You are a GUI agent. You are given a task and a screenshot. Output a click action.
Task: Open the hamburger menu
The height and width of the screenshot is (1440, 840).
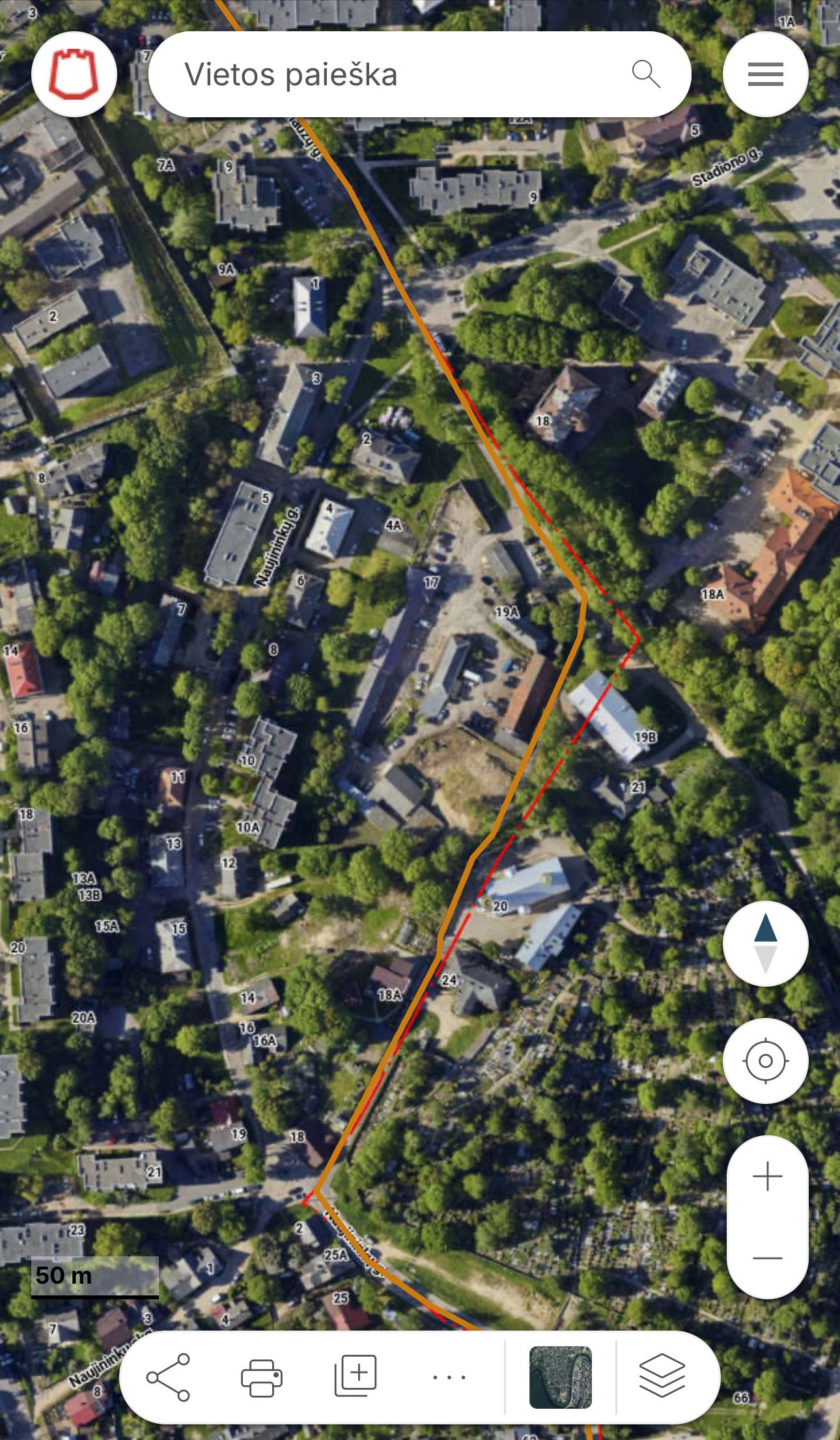(765, 74)
